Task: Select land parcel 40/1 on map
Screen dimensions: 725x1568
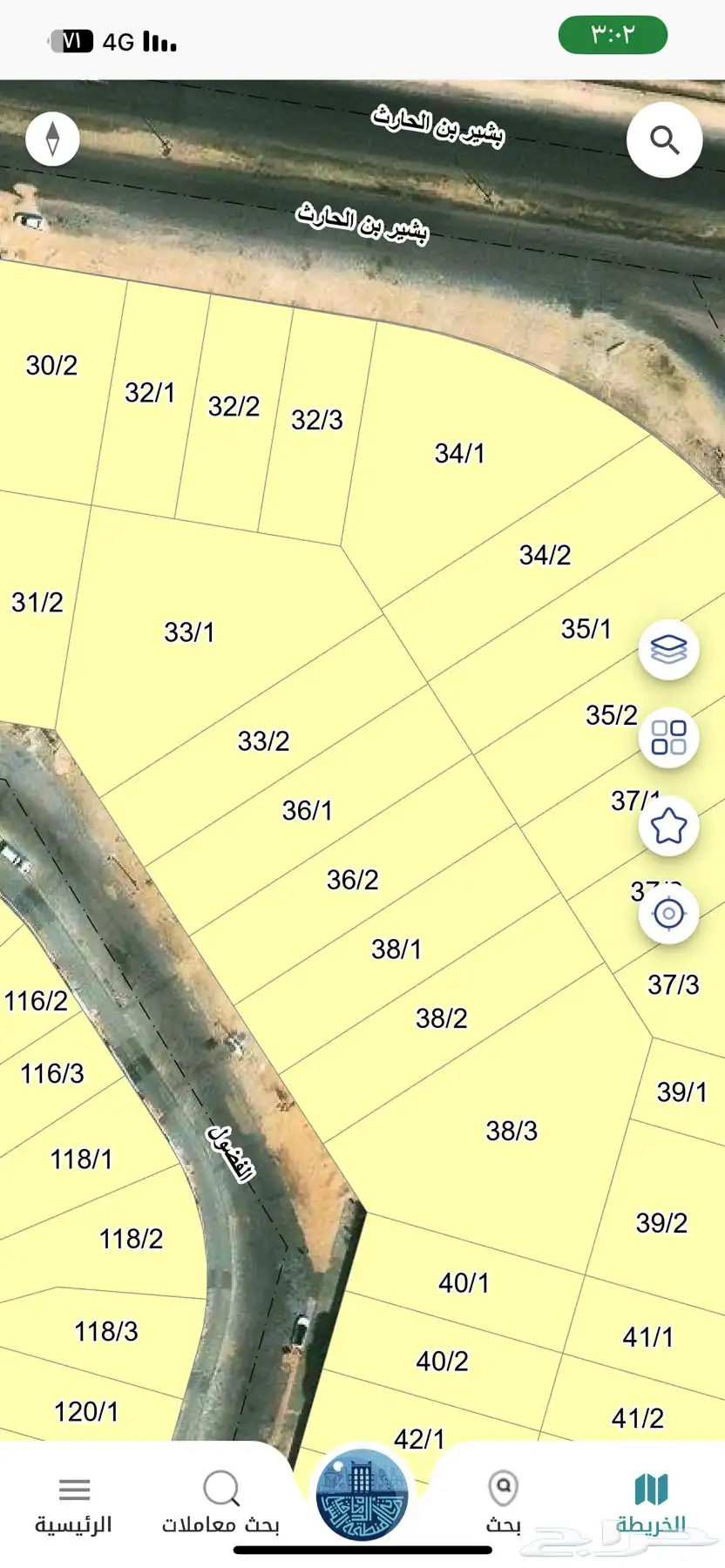Action: [x=464, y=1283]
